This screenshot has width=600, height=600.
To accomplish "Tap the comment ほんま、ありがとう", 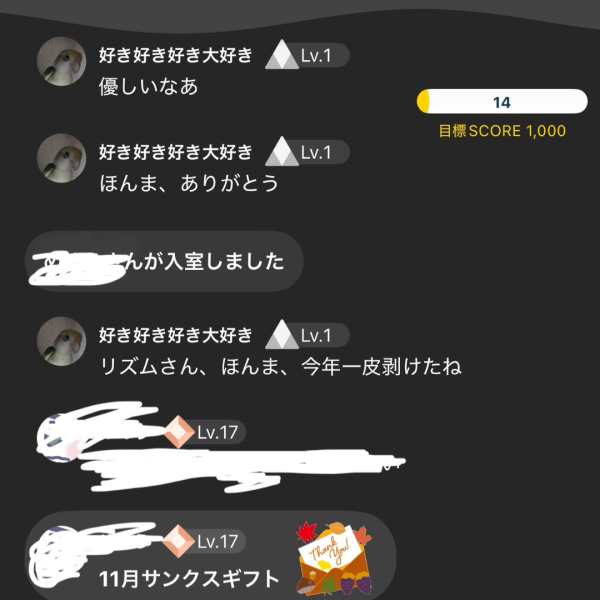I will click(189, 184).
